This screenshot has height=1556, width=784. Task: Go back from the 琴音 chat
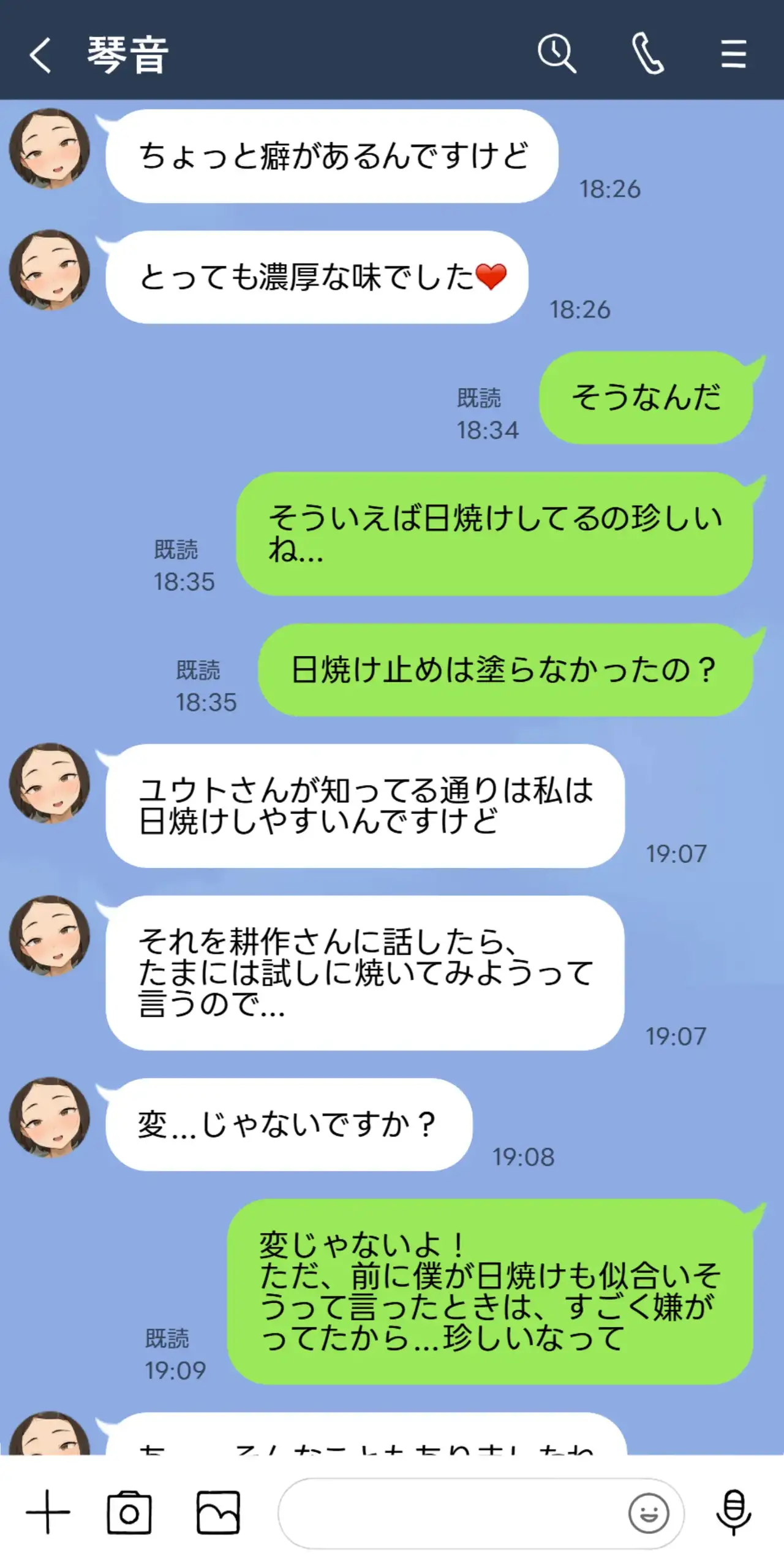click(x=40, y=55)
